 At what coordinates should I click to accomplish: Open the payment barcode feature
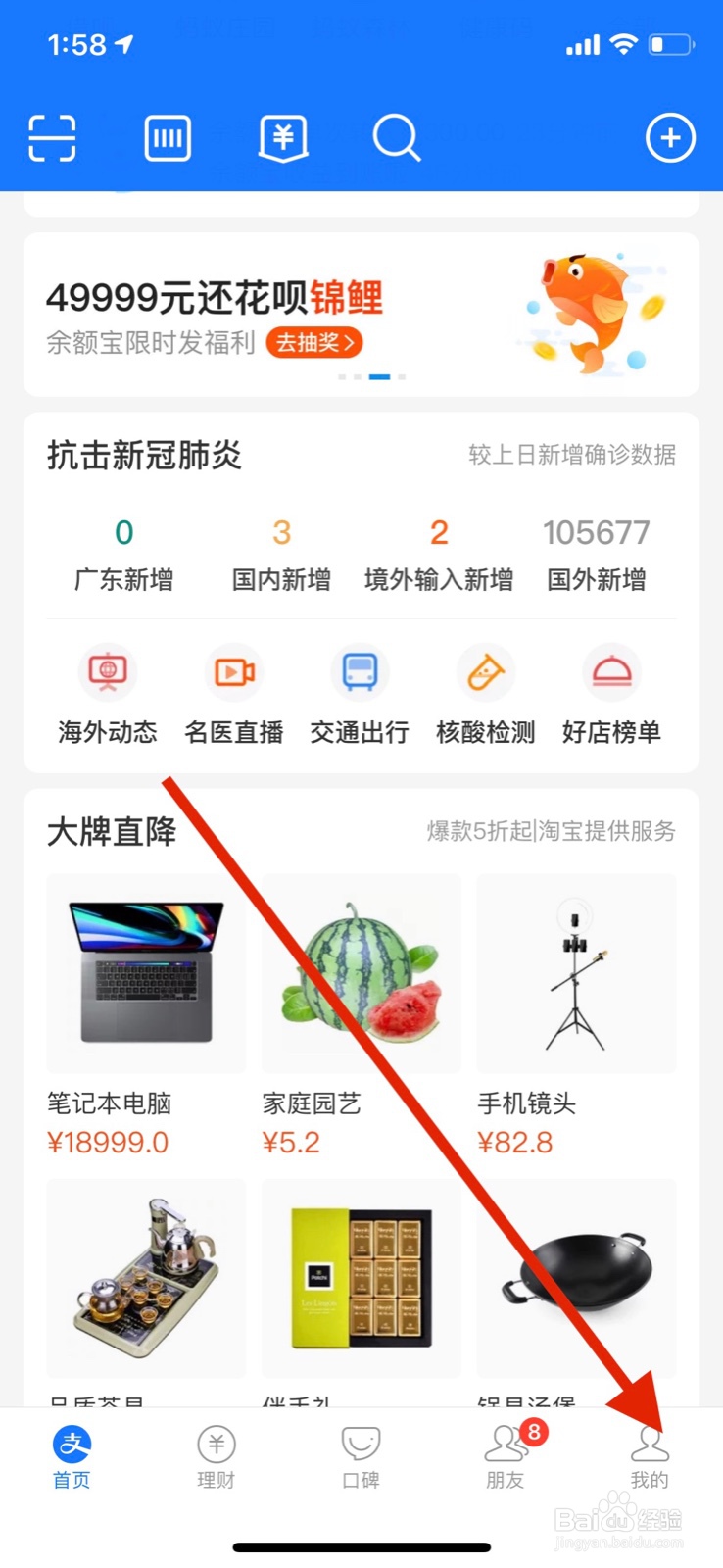point(167,138)
